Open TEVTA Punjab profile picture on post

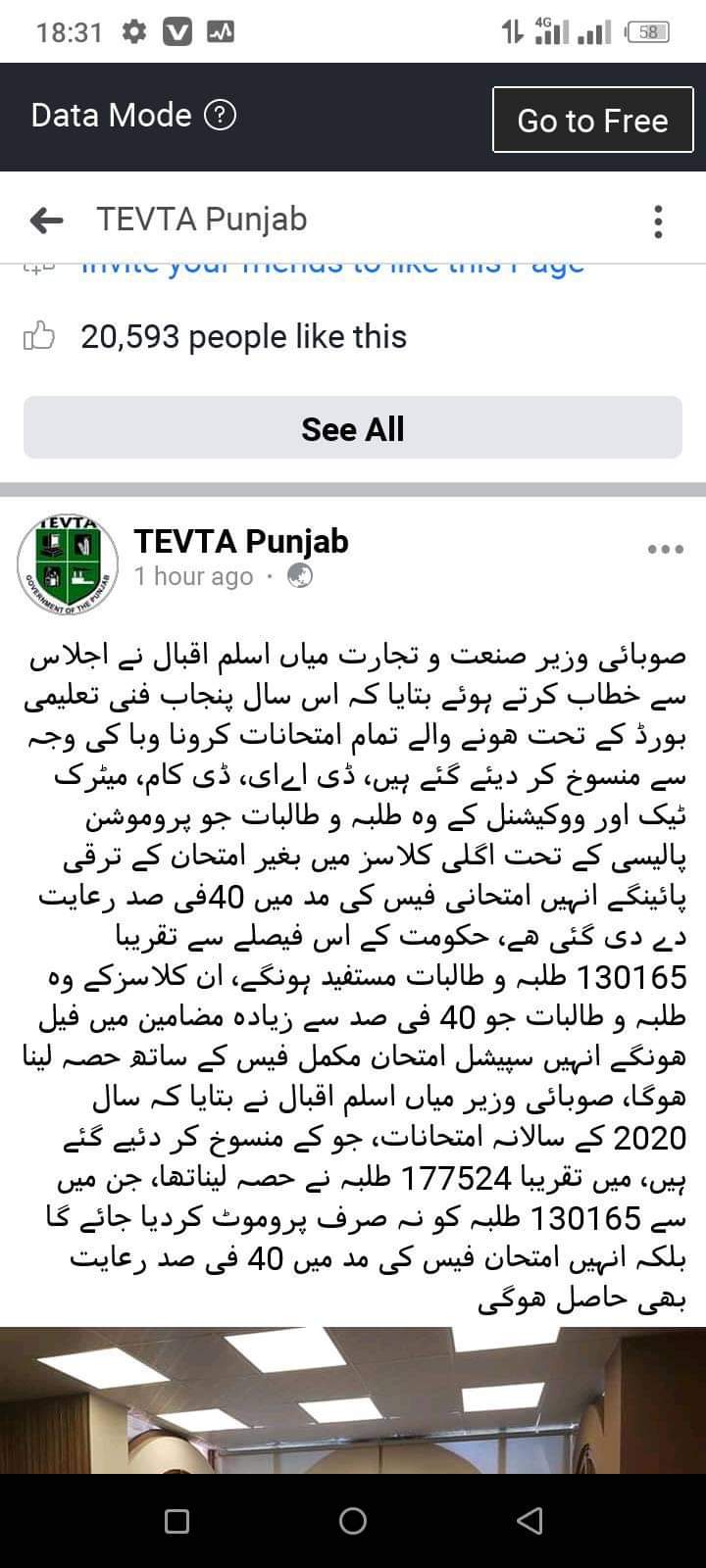click(x=67, y=566)
